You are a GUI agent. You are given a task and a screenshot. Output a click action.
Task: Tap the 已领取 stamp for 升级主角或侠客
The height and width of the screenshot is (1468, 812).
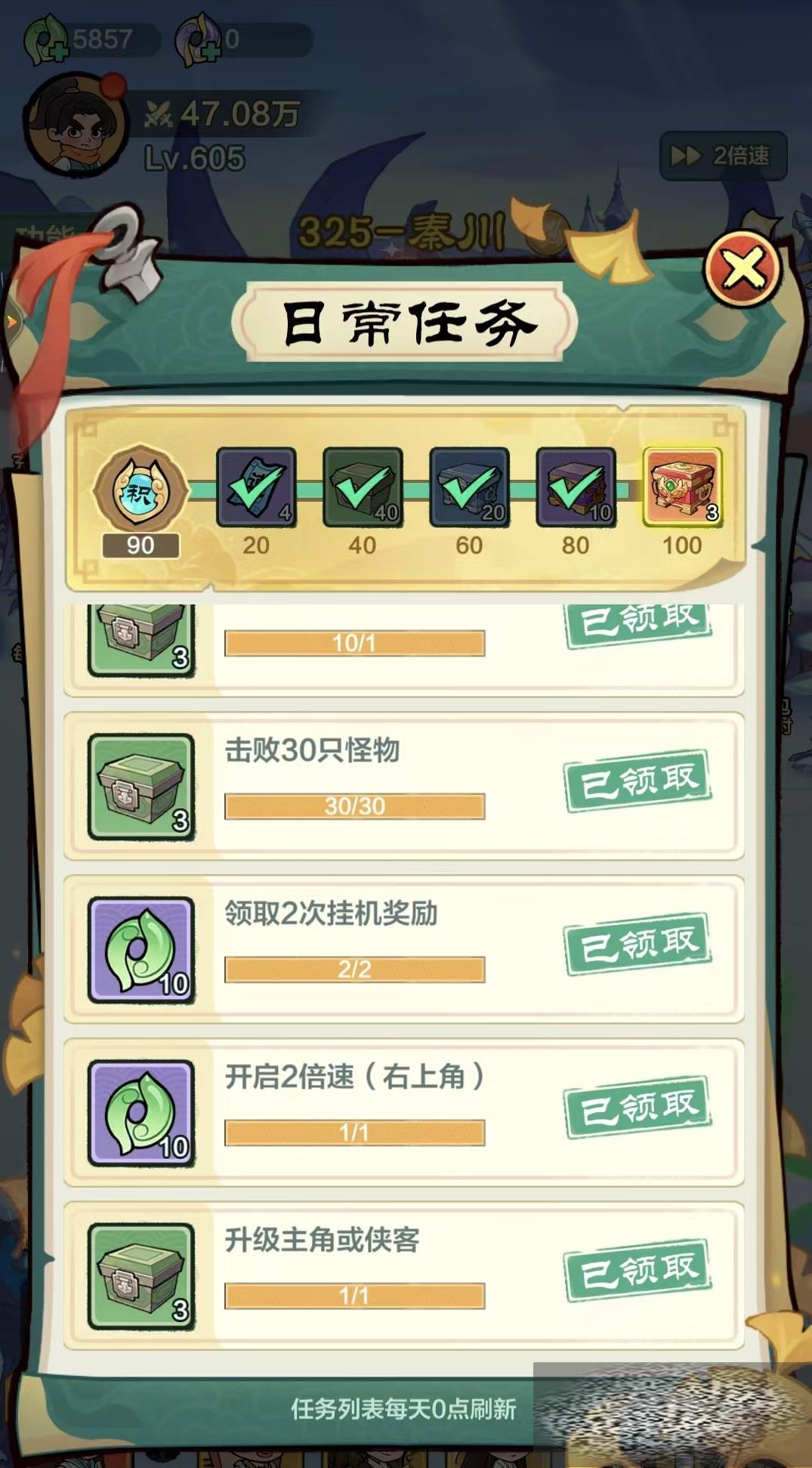638,1271
